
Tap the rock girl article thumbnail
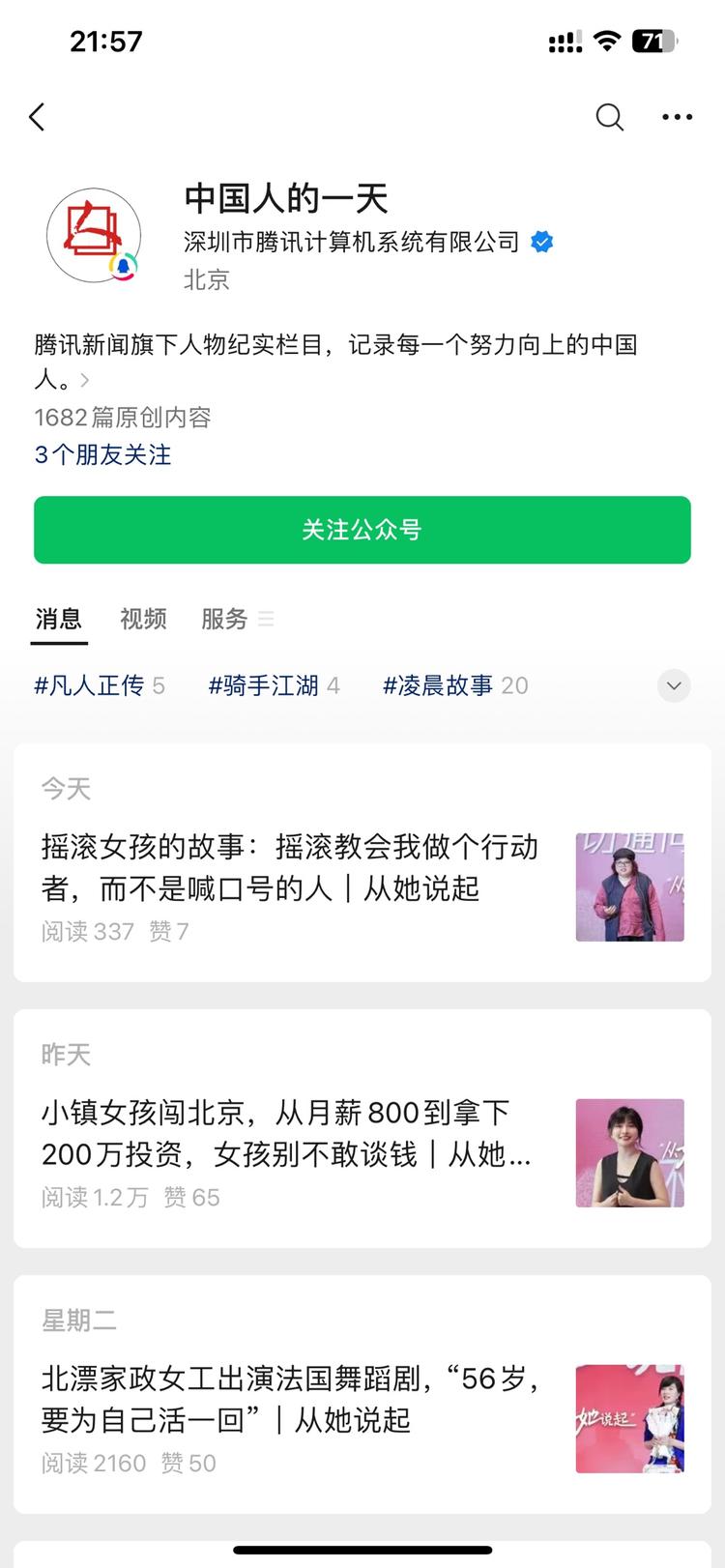(x=629, y=886)
